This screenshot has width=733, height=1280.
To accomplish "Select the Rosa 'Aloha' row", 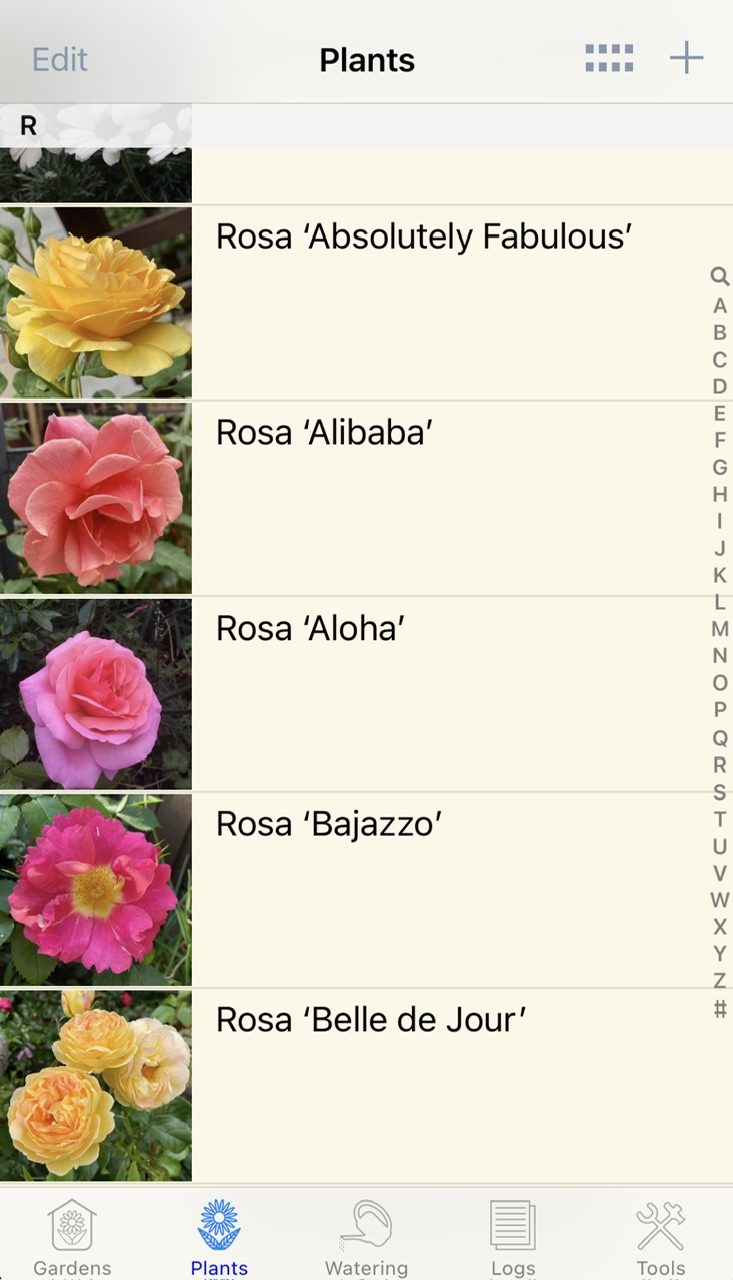I will (x=310, y=629).
